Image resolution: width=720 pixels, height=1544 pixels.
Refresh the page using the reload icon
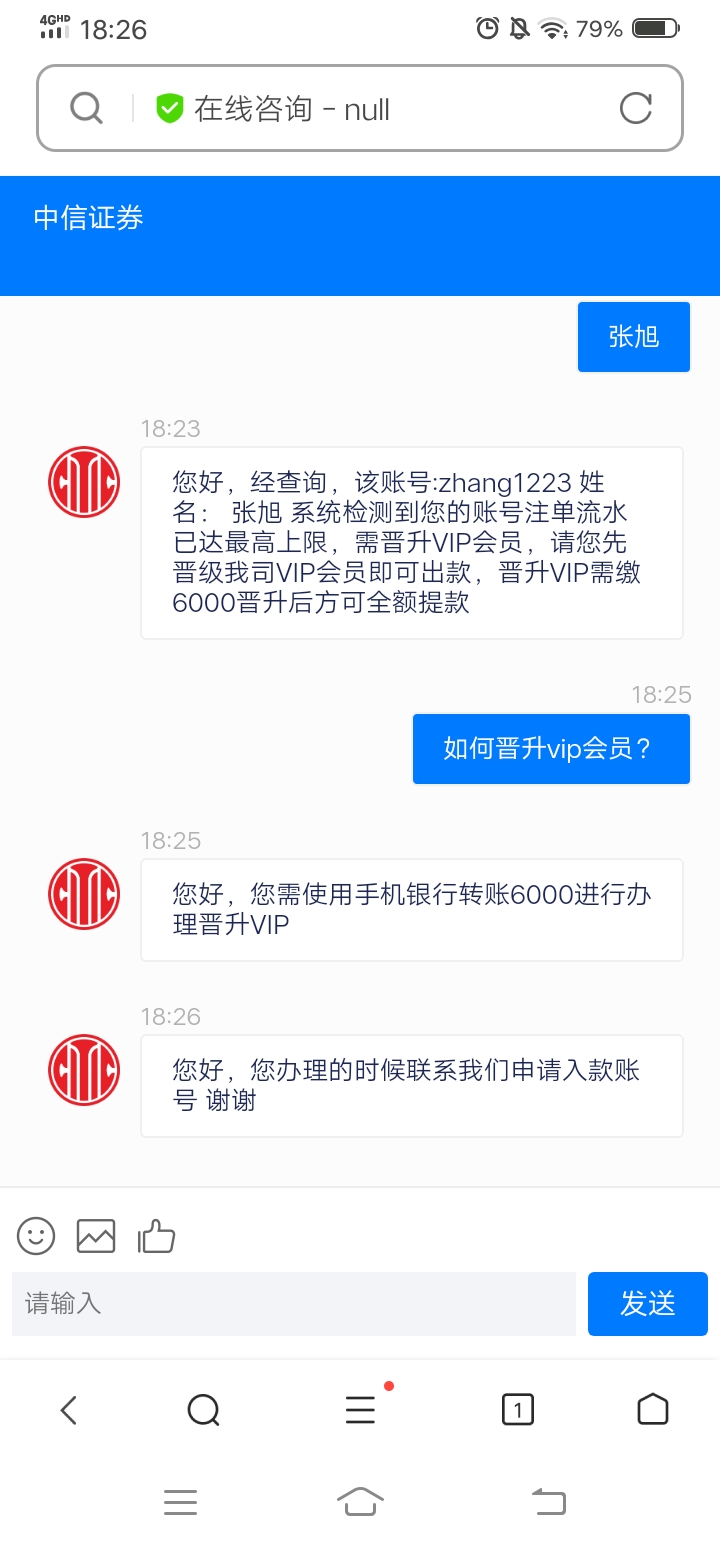pyautogui.click(x=637, y=108)
